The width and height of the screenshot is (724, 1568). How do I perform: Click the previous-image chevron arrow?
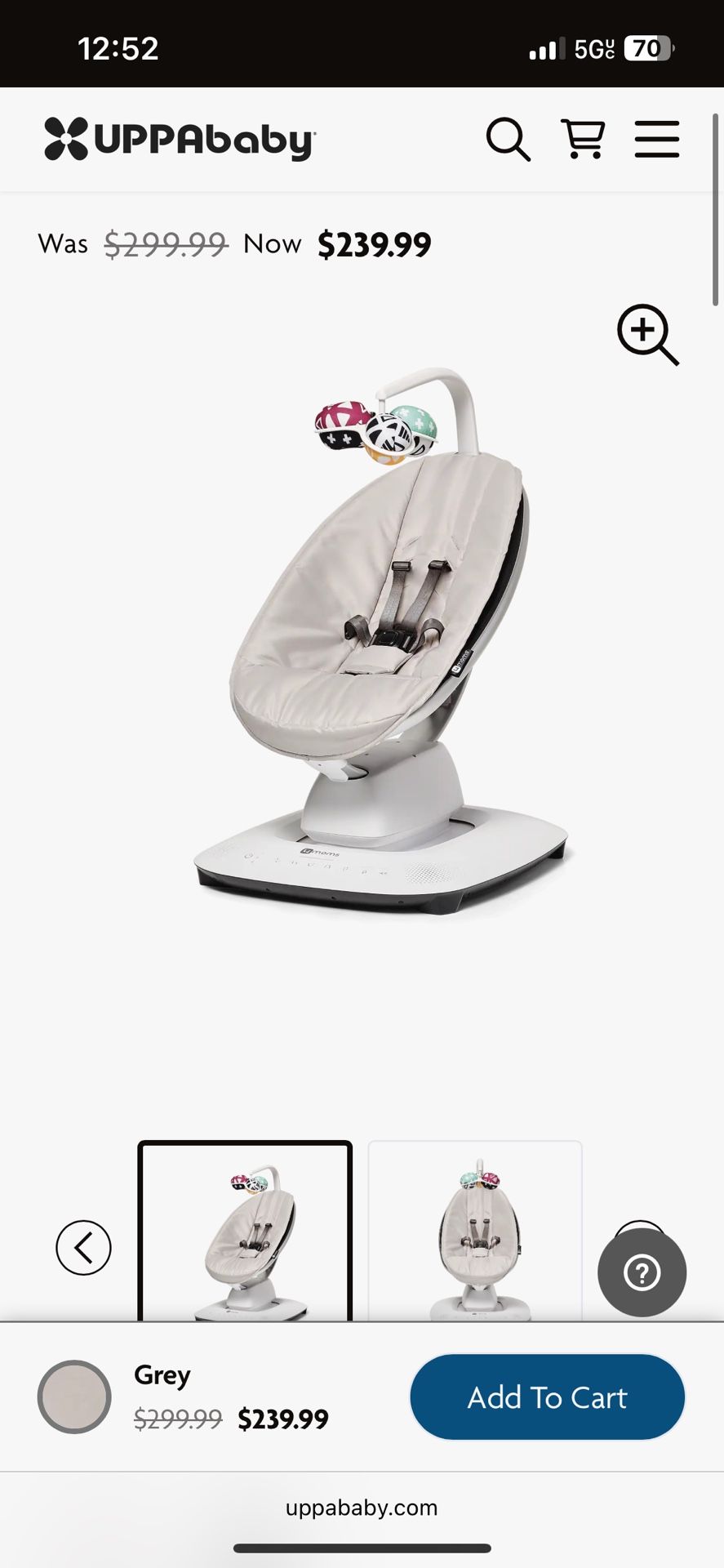[83, 1247]
